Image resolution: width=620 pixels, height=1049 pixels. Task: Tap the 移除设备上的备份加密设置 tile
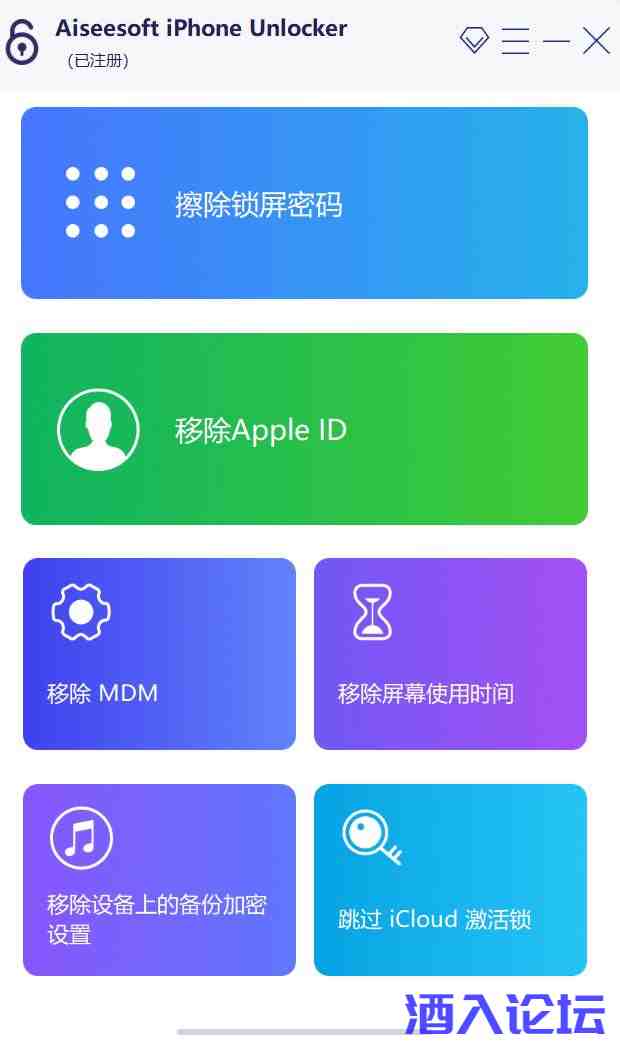(159, 880)
